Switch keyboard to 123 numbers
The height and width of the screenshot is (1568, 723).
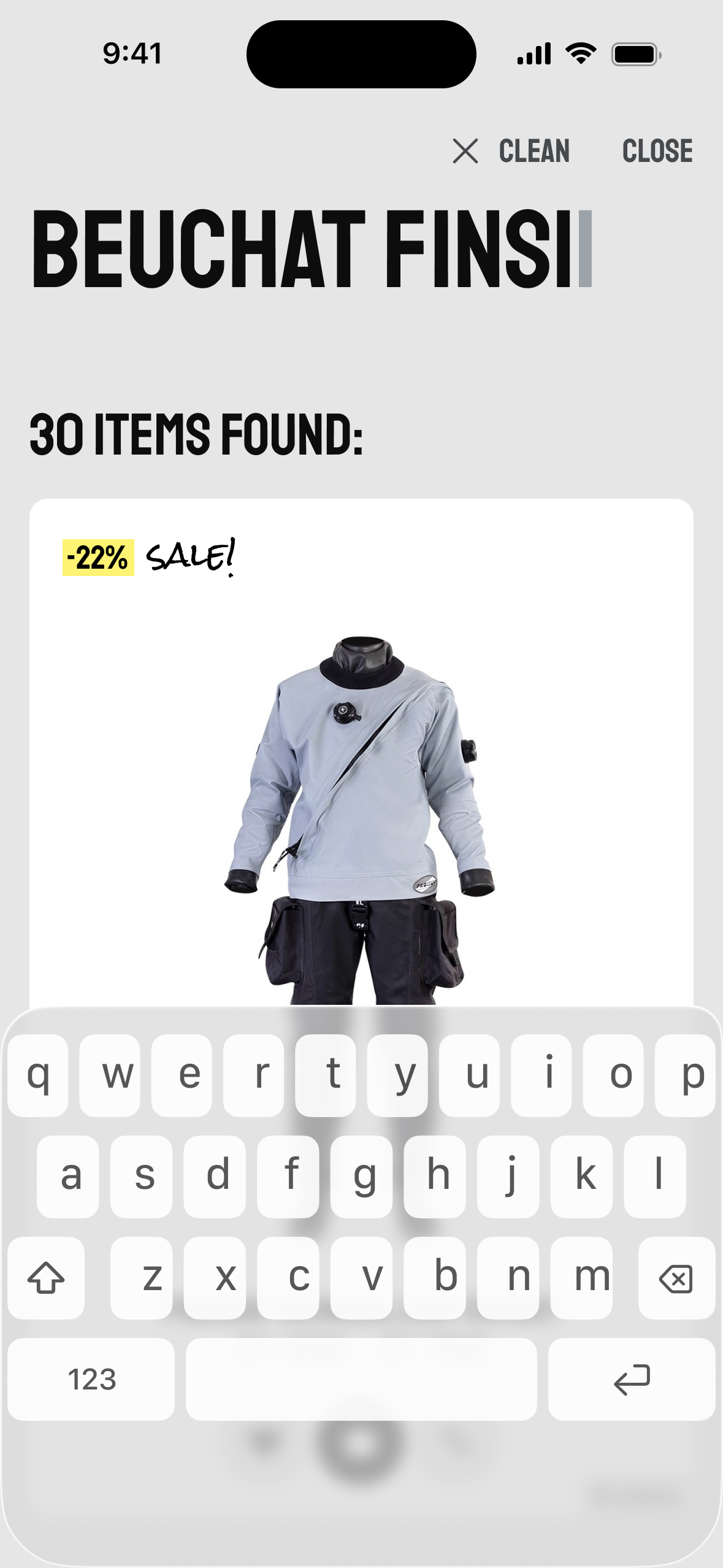click(x=91, y=1380)
